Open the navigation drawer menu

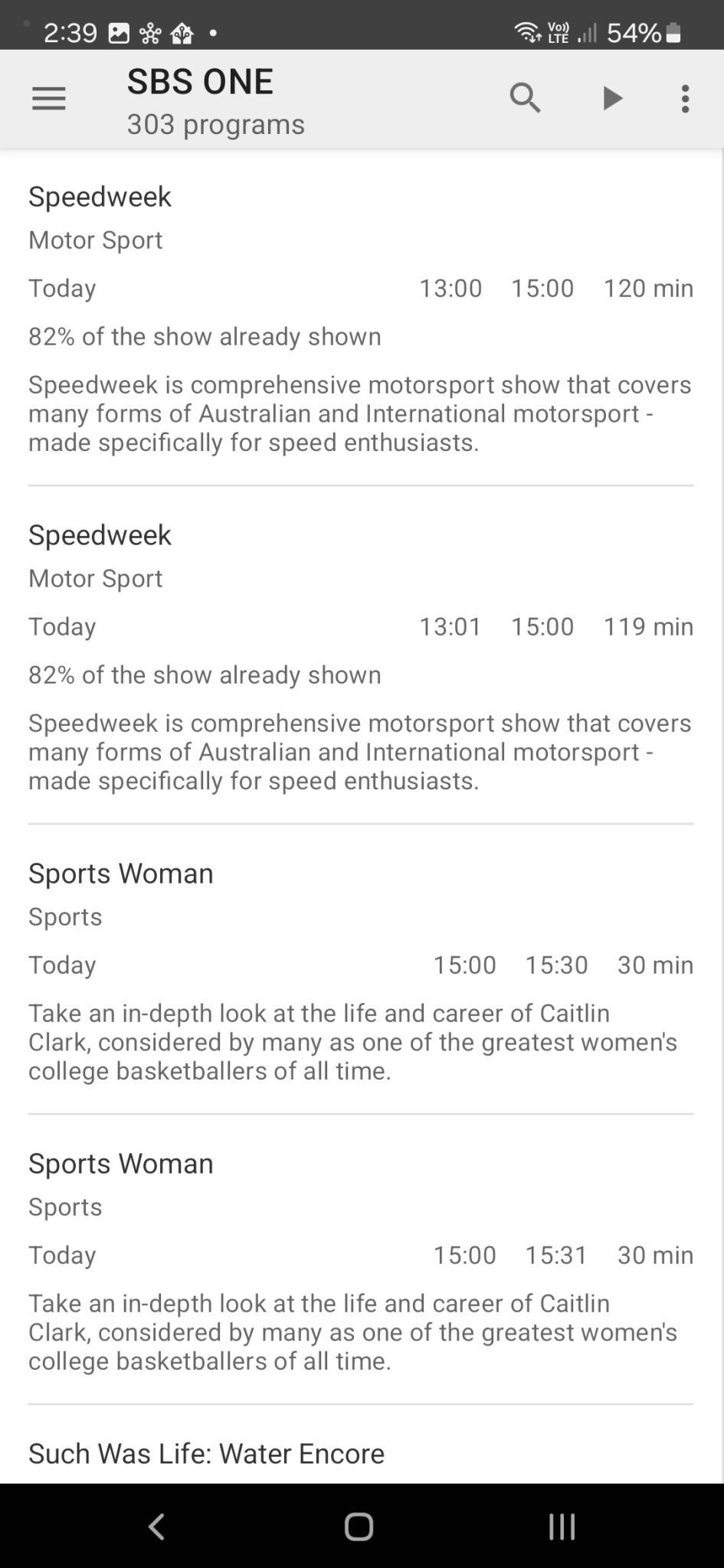point(49,99)
